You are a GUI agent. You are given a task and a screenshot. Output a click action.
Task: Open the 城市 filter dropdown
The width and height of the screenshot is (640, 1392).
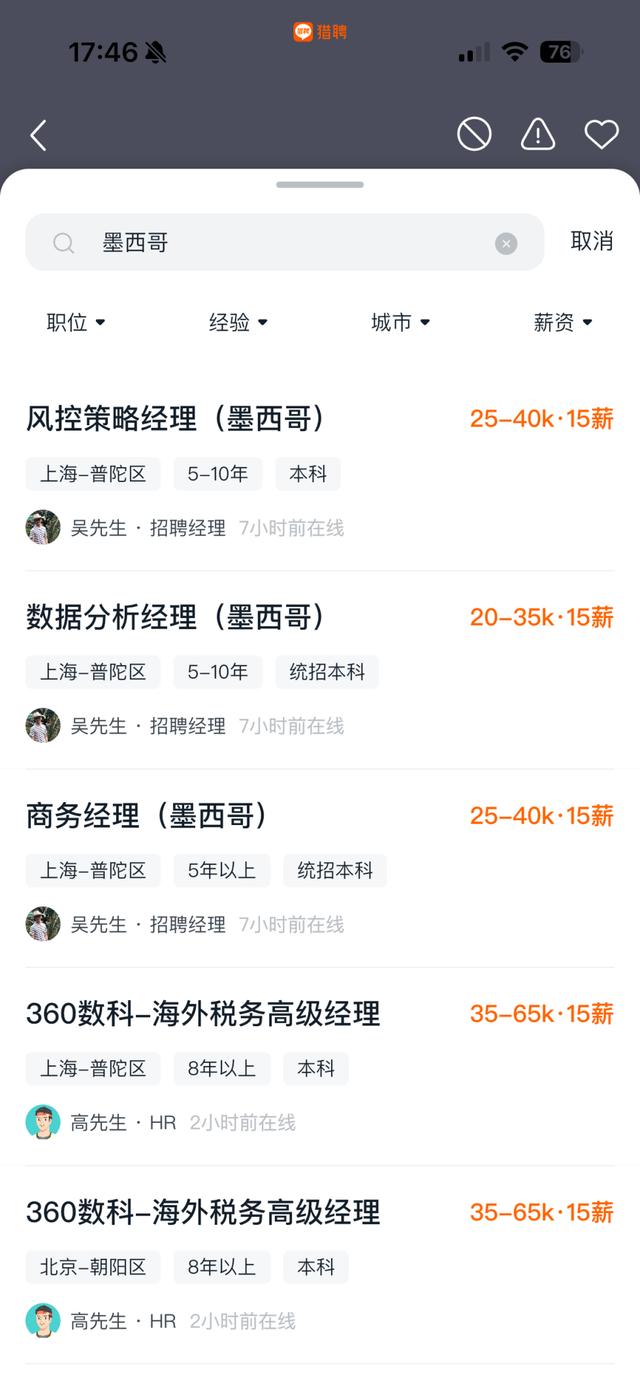pos(400,322)
